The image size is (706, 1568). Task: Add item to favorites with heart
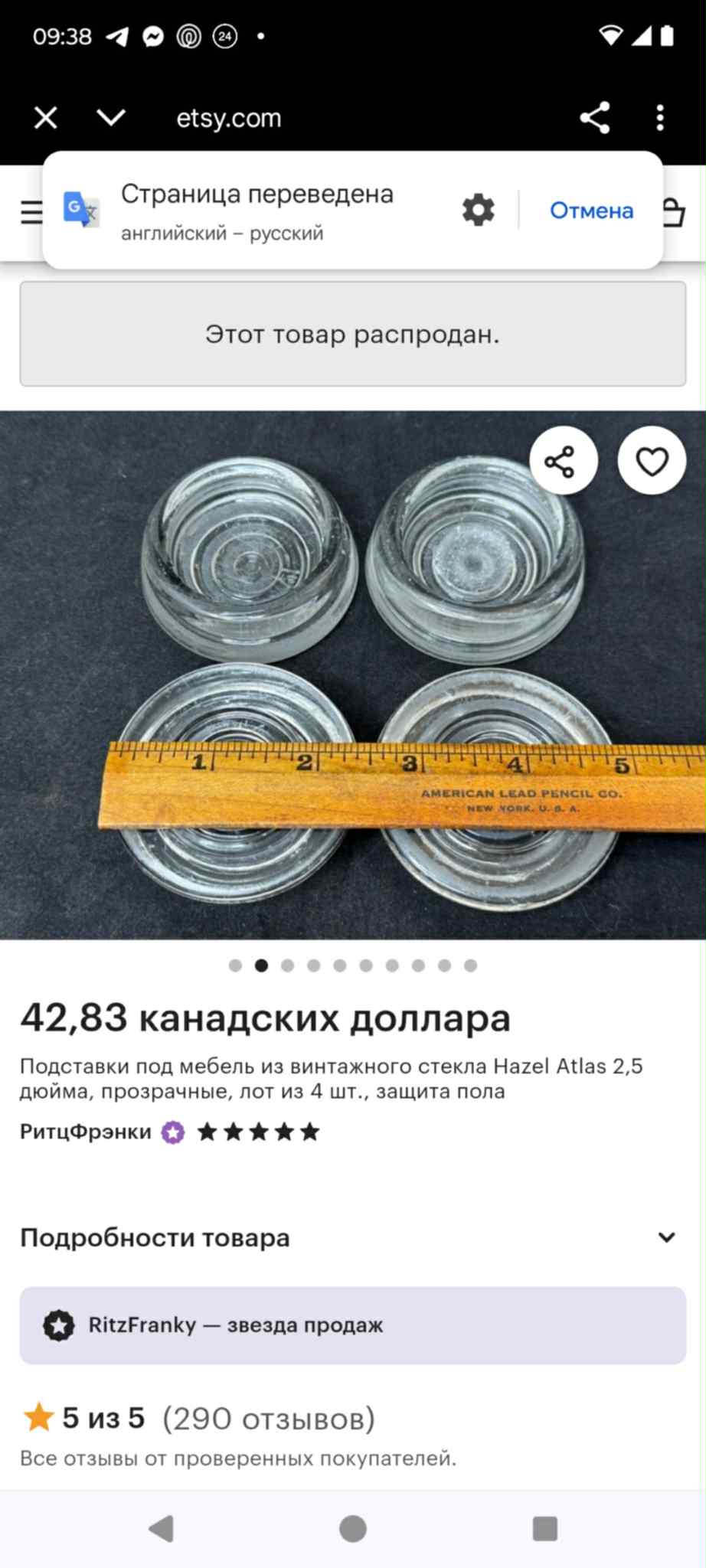point(652,461)
